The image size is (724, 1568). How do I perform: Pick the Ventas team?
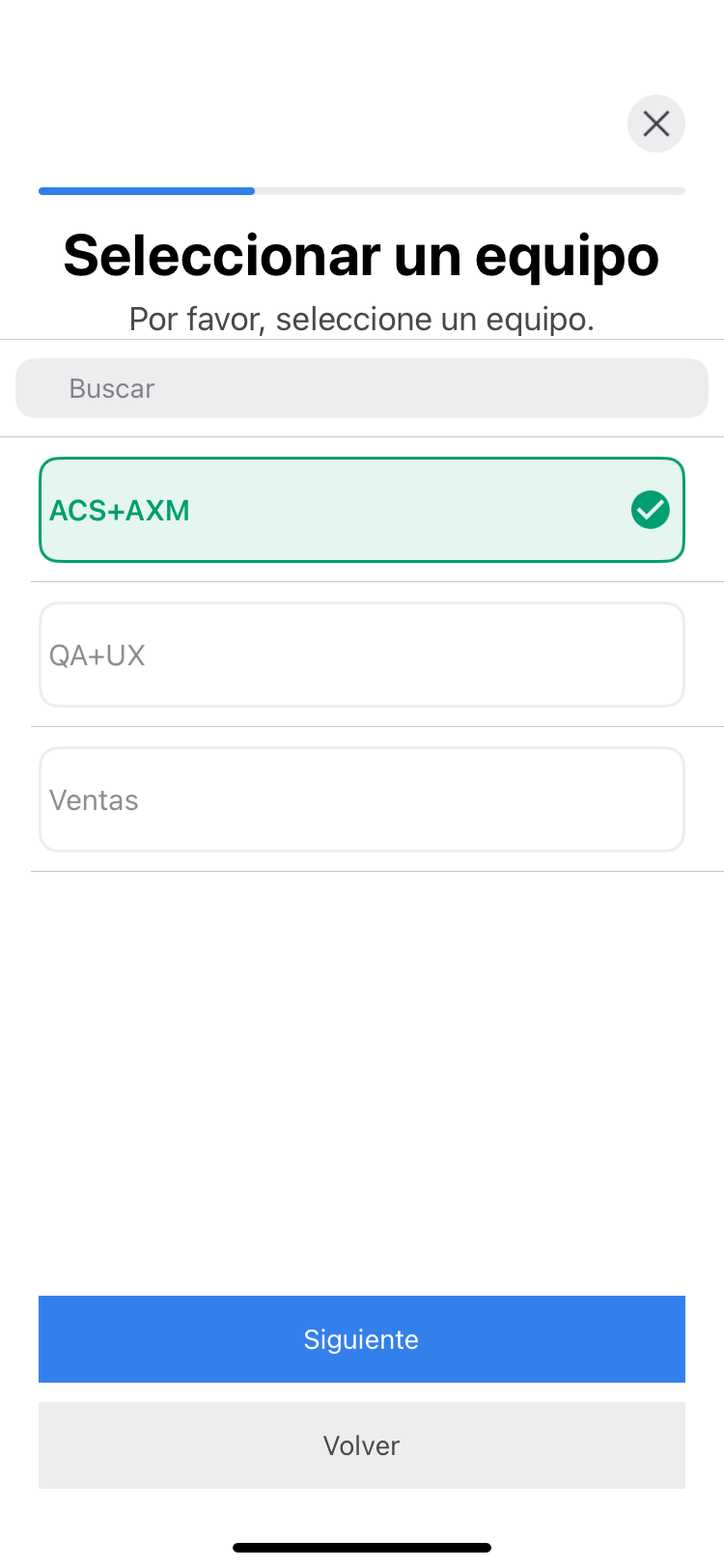(362, 799)
